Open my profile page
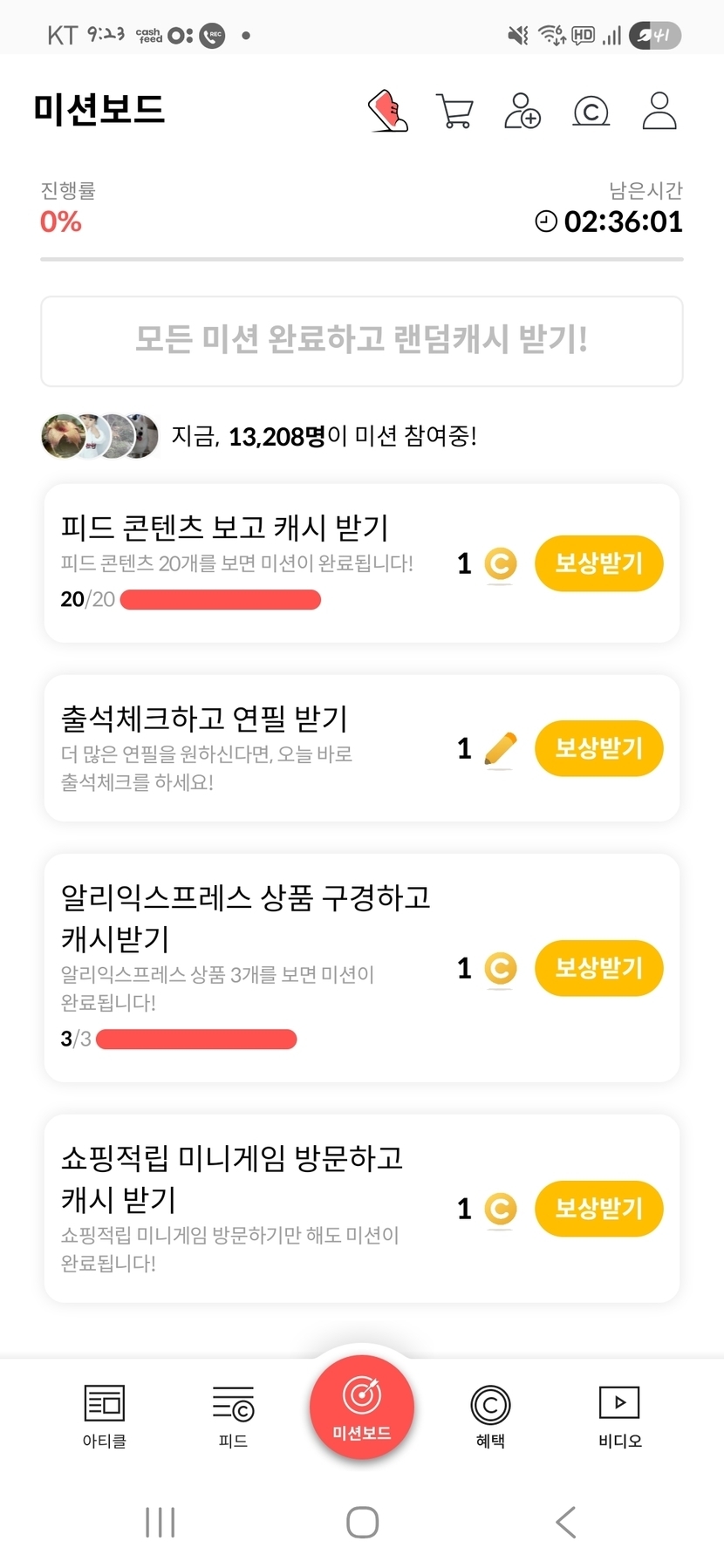The height and width of the screenshot is (1568, 724). (659, 111)
